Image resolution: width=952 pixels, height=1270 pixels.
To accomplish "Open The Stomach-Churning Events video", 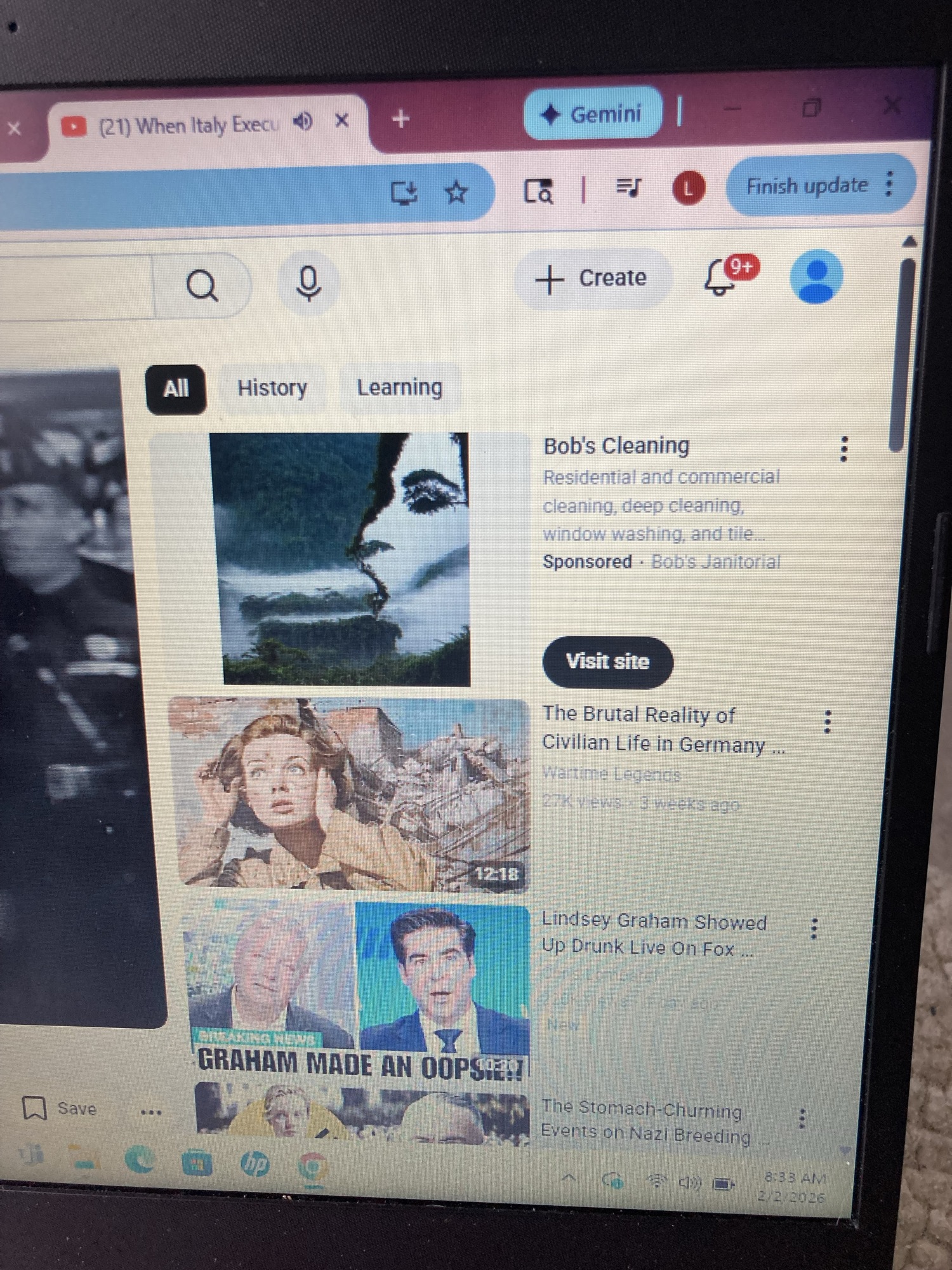I will tap(644, 1121).
